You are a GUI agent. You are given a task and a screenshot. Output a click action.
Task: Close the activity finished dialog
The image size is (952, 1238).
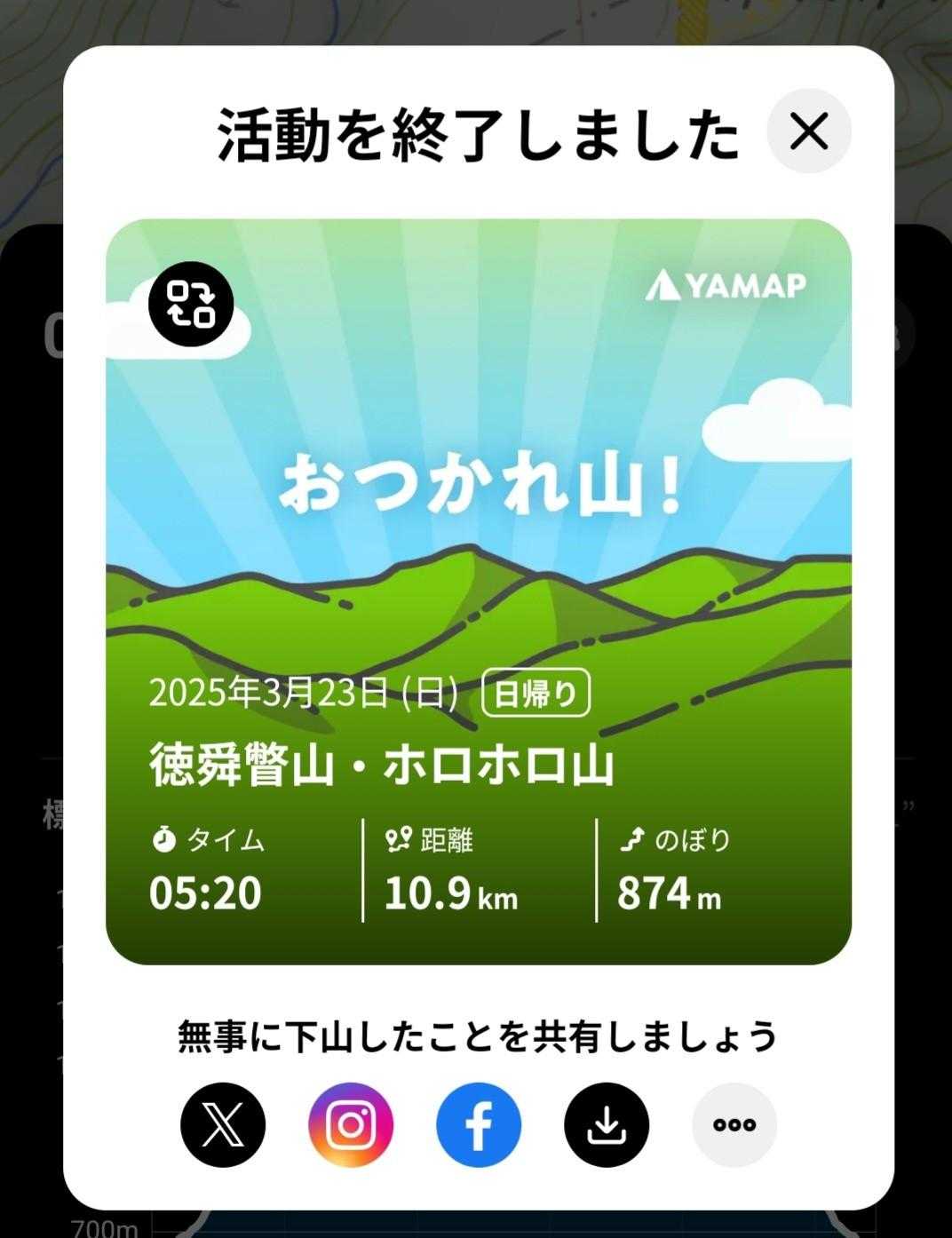point(808,131)
